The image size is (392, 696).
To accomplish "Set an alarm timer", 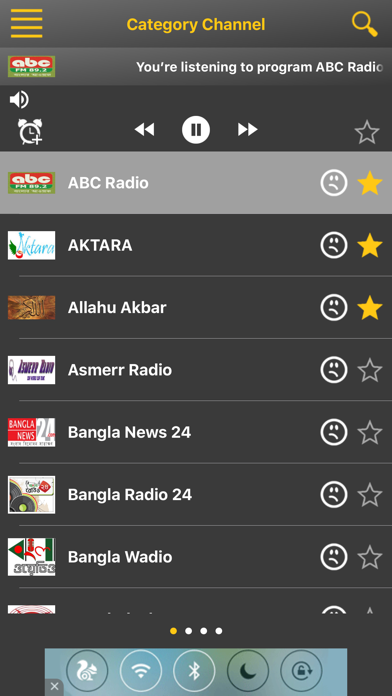I will point(30,131).
